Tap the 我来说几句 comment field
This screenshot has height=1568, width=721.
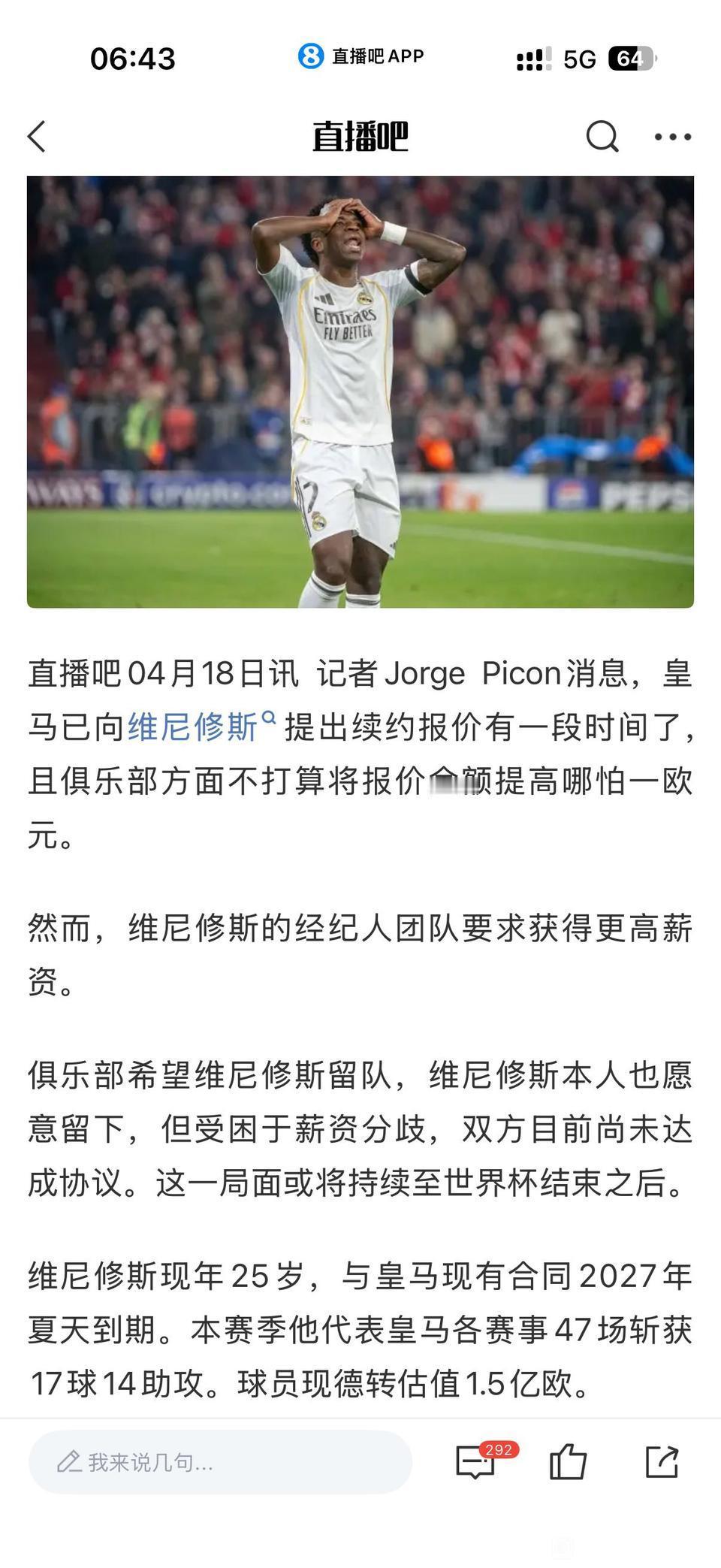pyautogui.click(x=220, y=1461)
